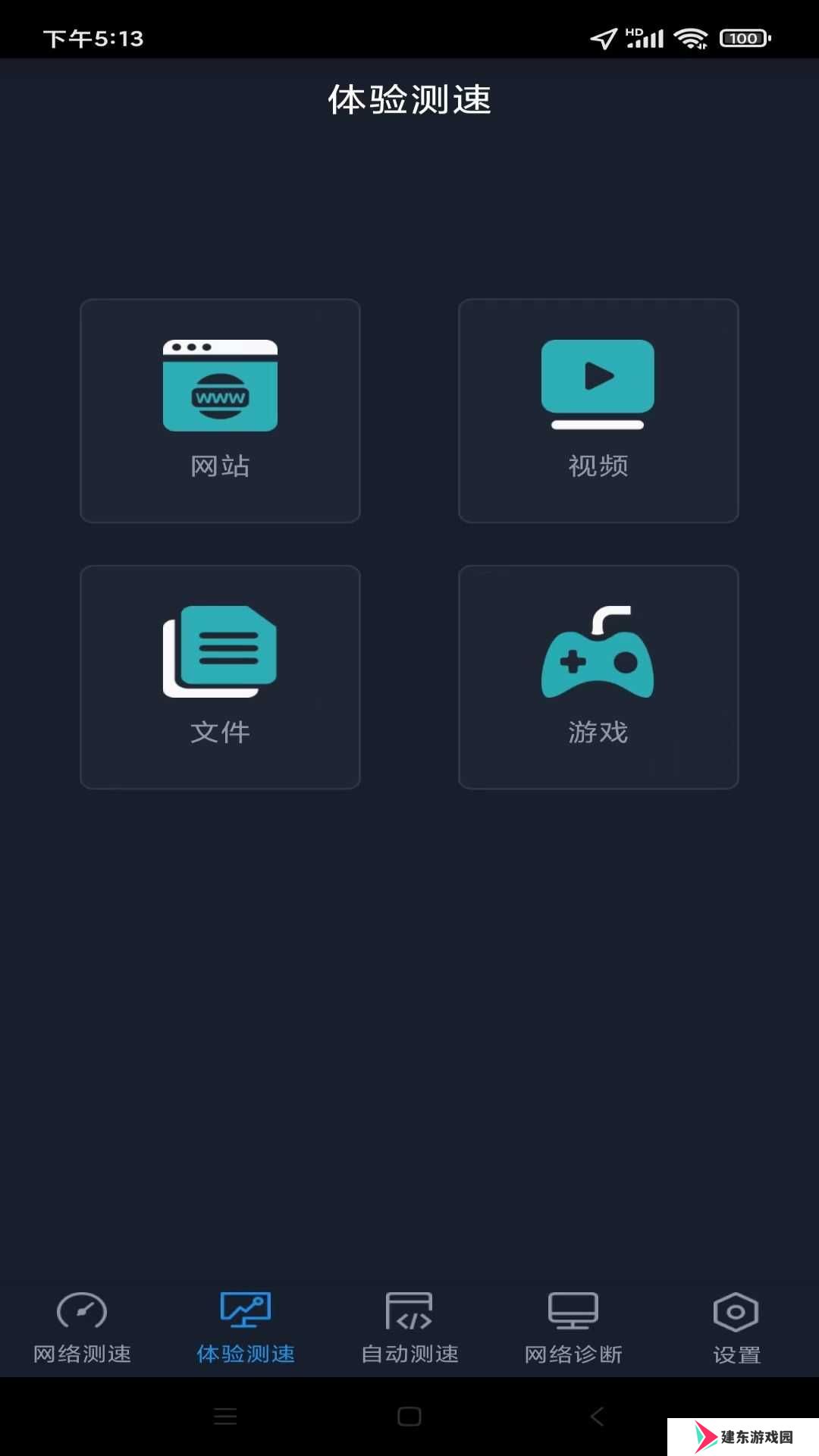The height and width of the screenshot is (1456, 819).
Task: Tap the 体验测速 tab
Action: coord(246,1329)
